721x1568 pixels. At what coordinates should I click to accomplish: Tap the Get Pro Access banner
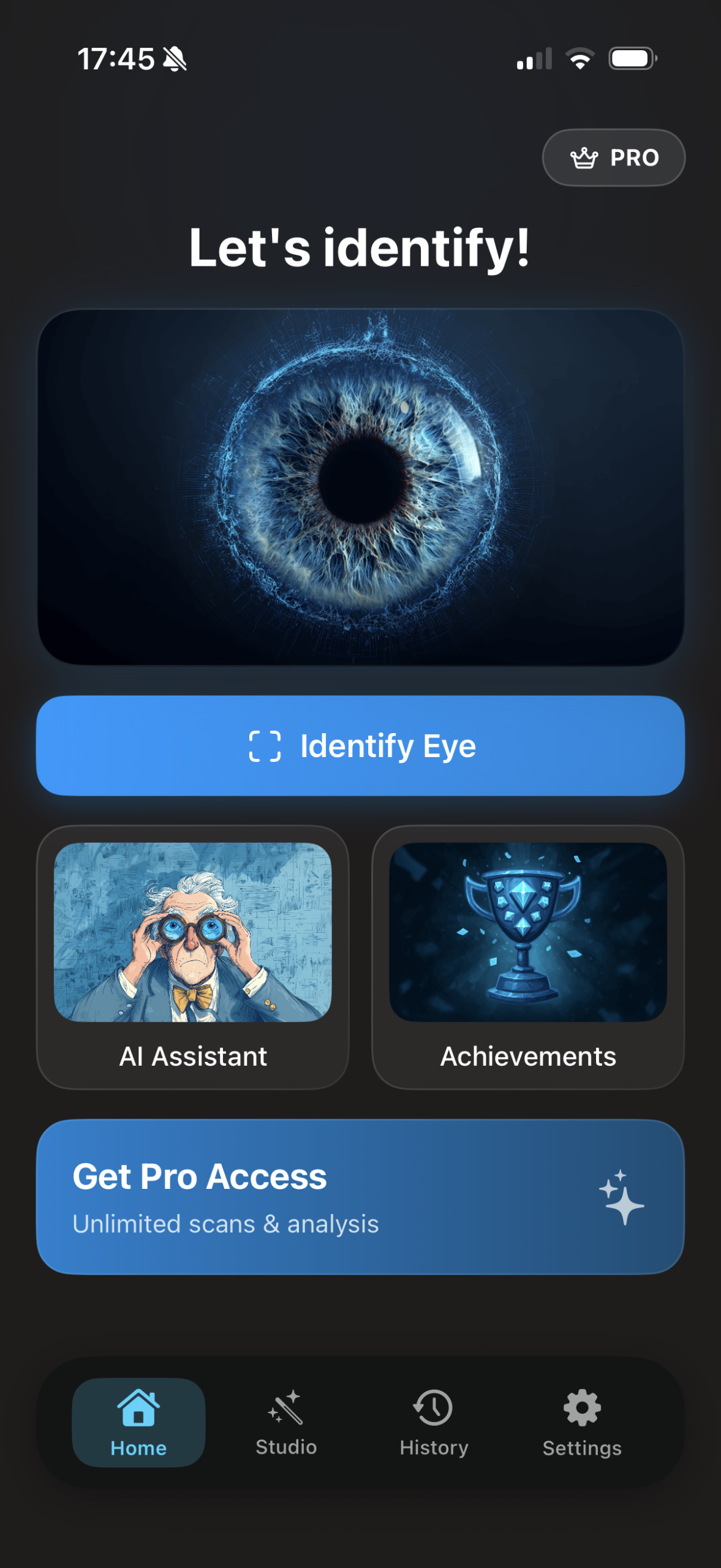[x=360, y=1199]
